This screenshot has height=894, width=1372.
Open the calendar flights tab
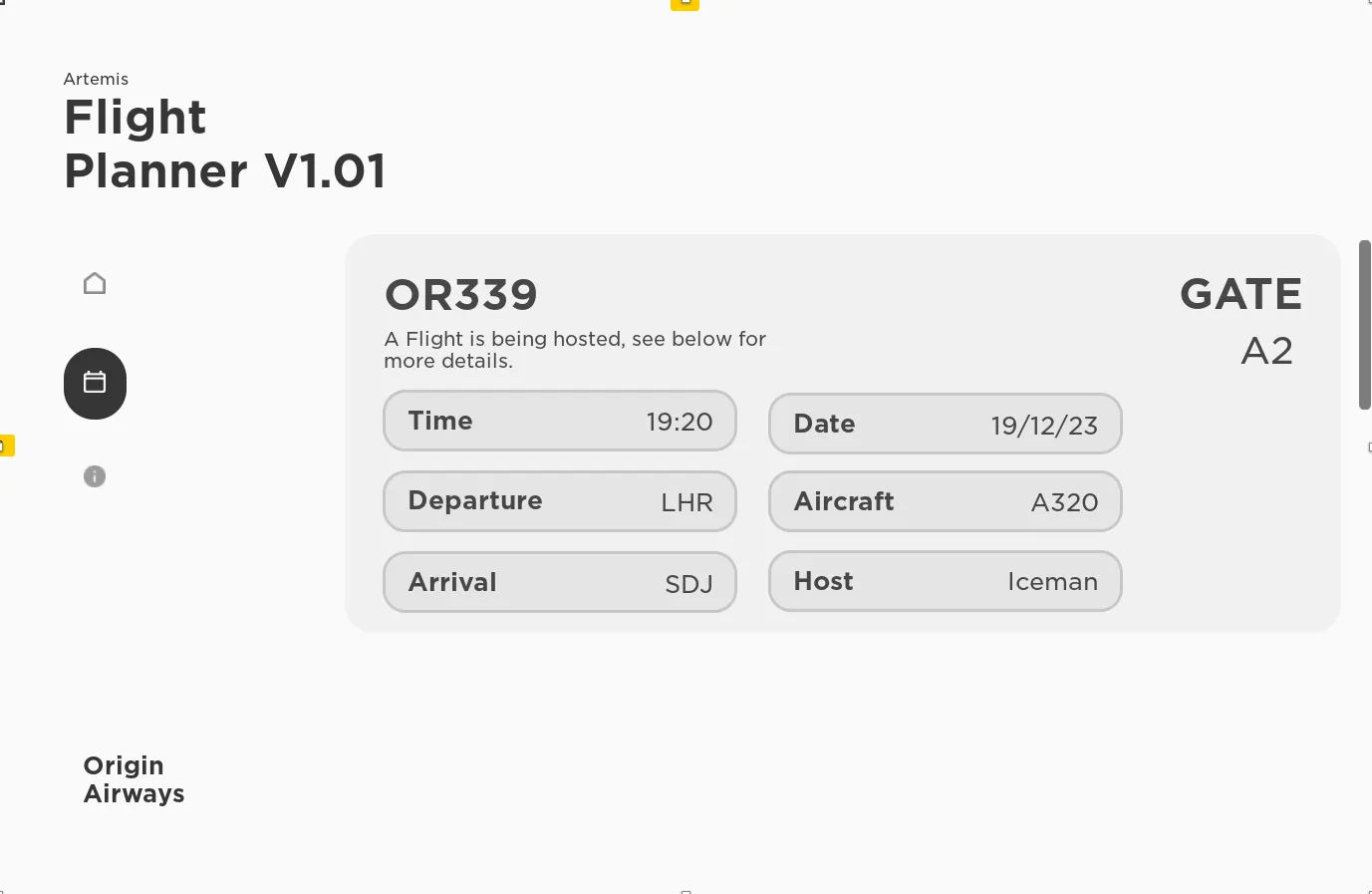pos(95,383)
